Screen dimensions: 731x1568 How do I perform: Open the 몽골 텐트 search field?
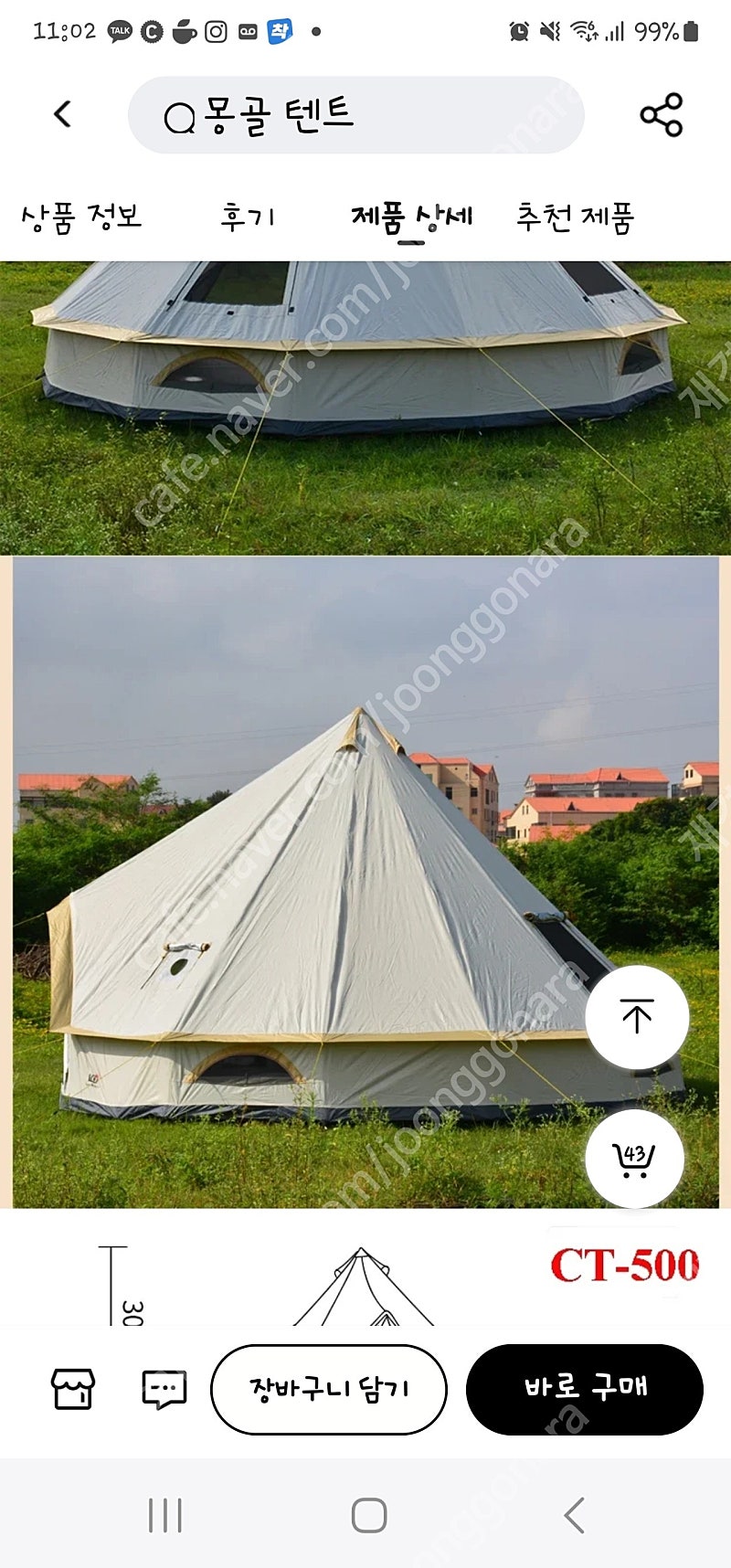click(x=355, y=115)
